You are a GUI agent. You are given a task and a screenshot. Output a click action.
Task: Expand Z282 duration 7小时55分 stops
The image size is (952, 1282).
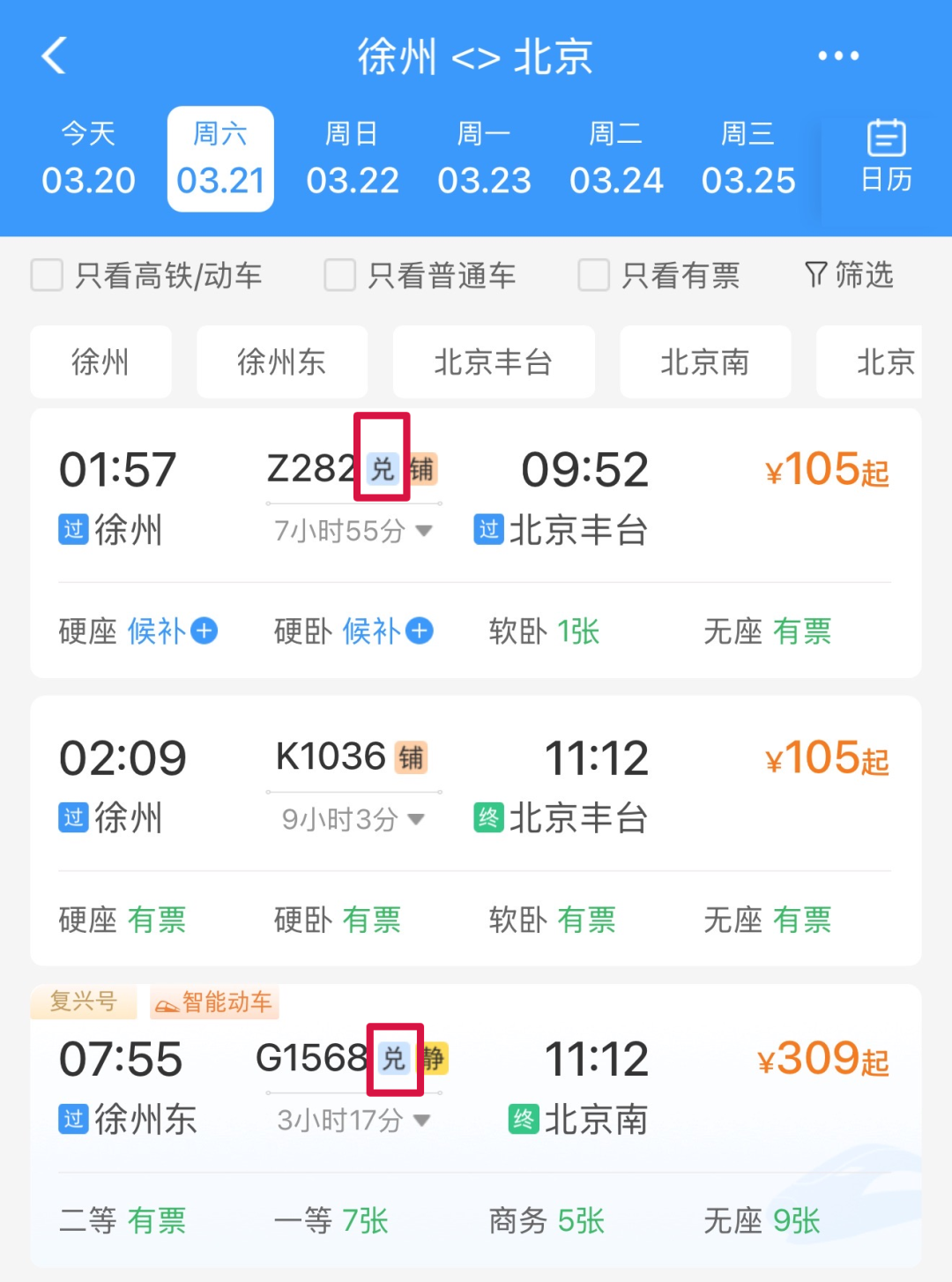point(353,531)
